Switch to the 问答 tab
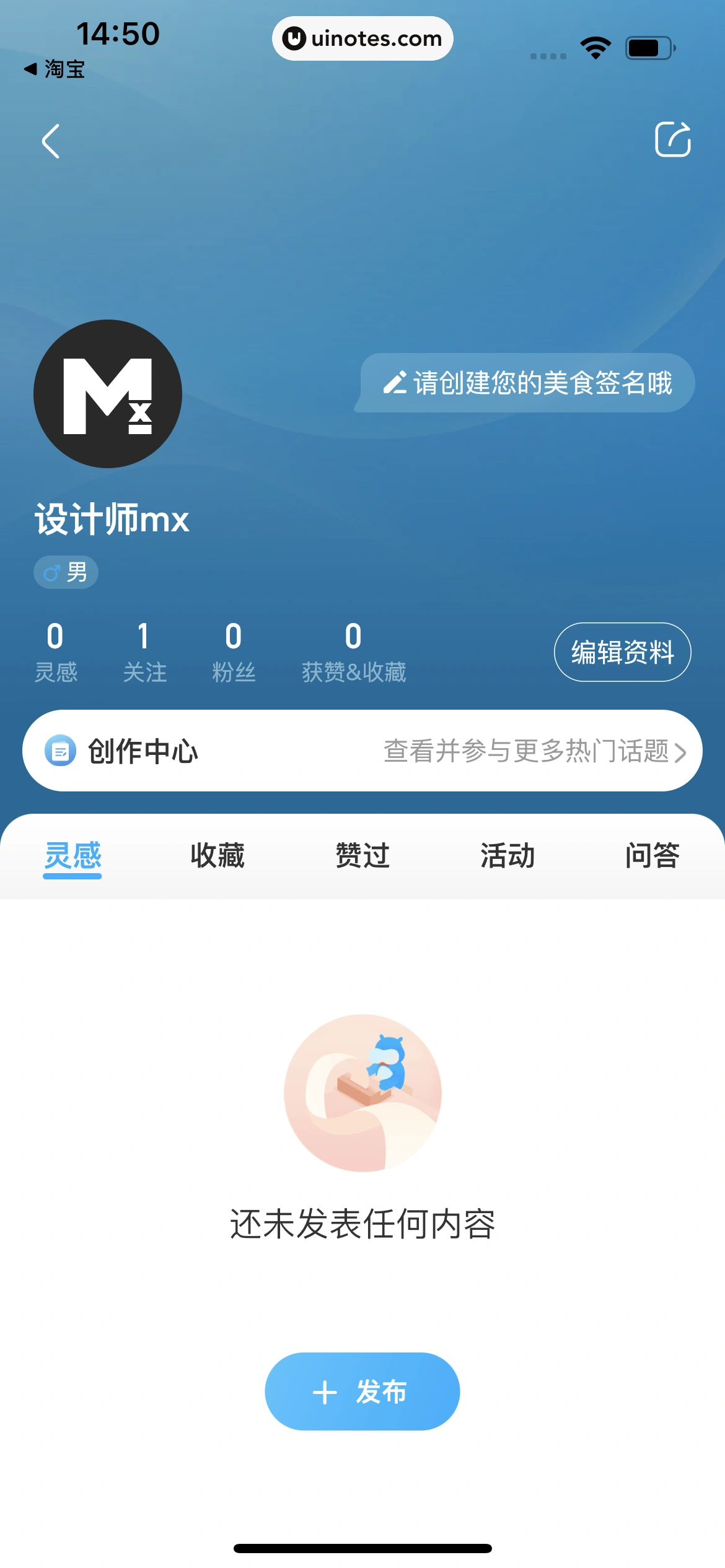Viewport: 725px width, 1568px height. coord(652,855)
